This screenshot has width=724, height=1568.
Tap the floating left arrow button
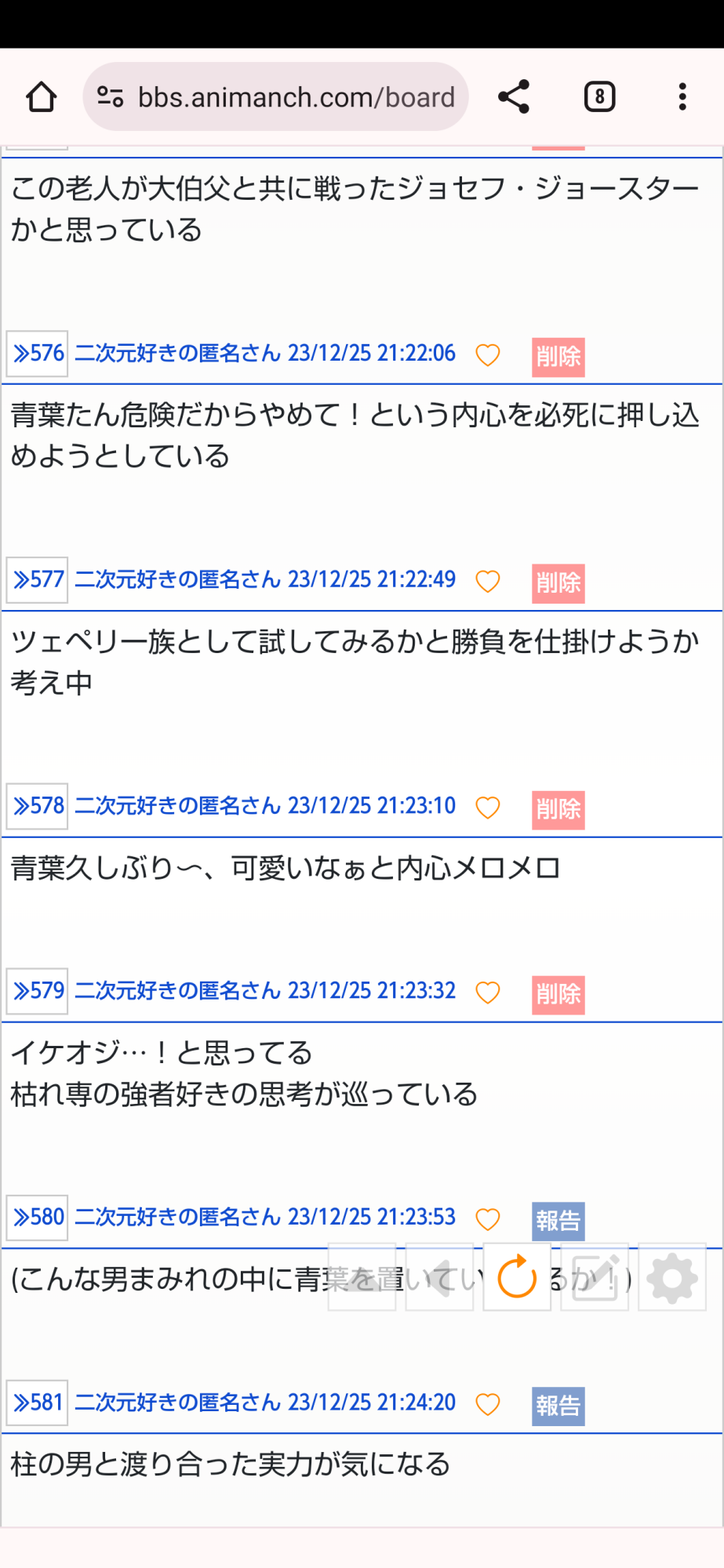click(x=439, y=1277)
